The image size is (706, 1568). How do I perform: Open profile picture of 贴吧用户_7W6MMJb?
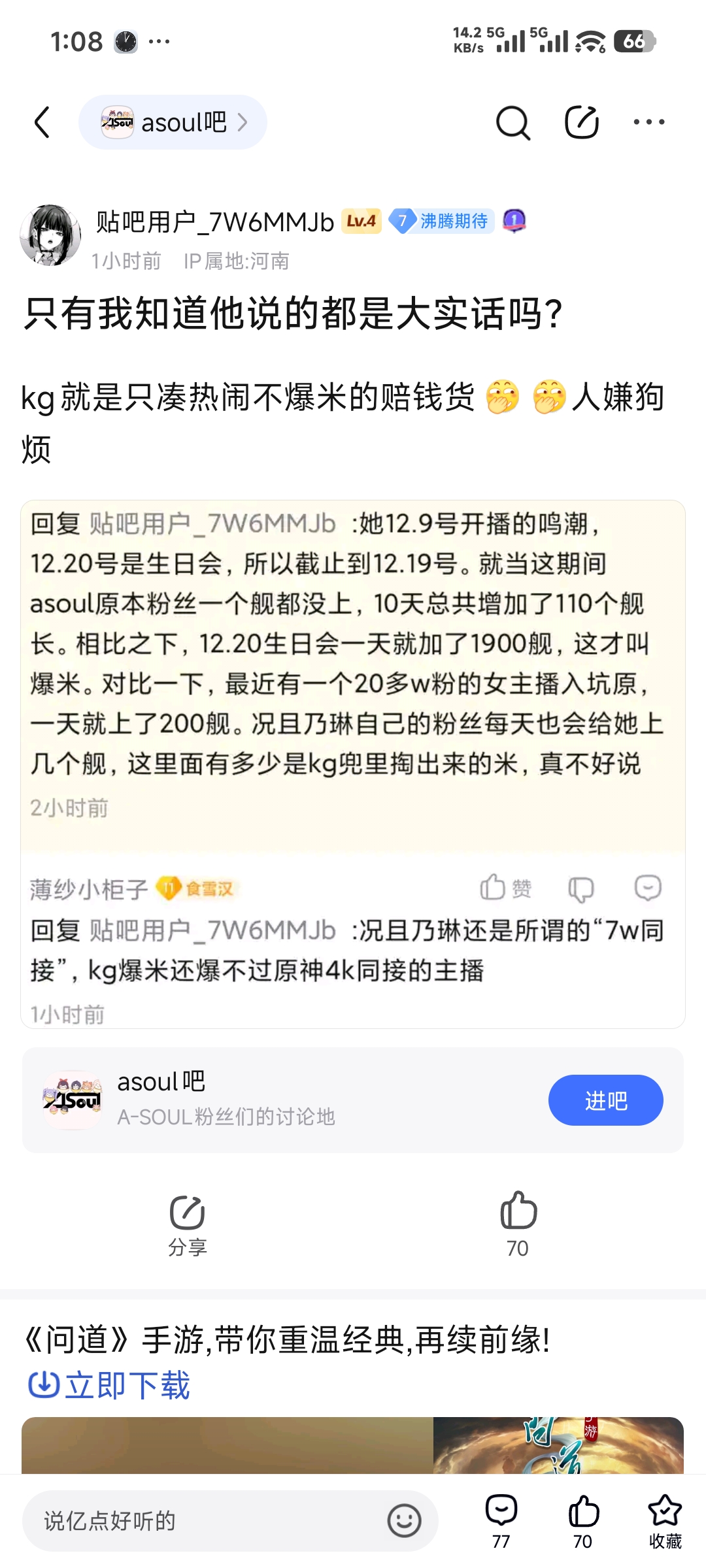tap(50, 235)
